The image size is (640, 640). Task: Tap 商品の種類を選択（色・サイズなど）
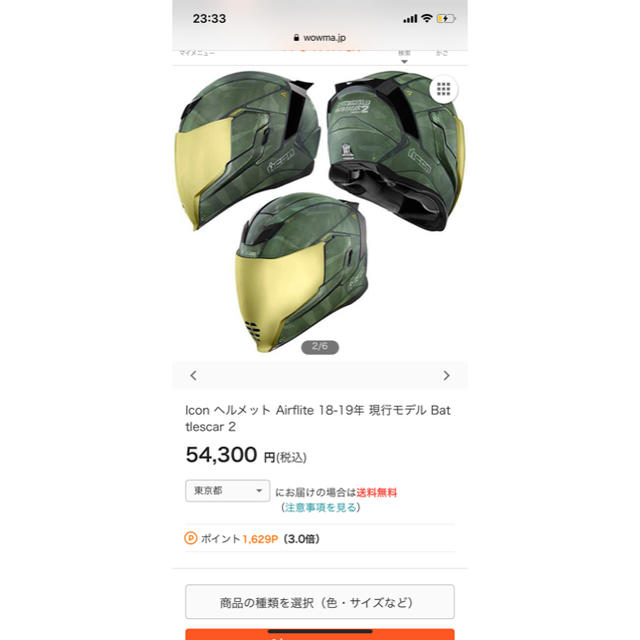tap(320, 603)
